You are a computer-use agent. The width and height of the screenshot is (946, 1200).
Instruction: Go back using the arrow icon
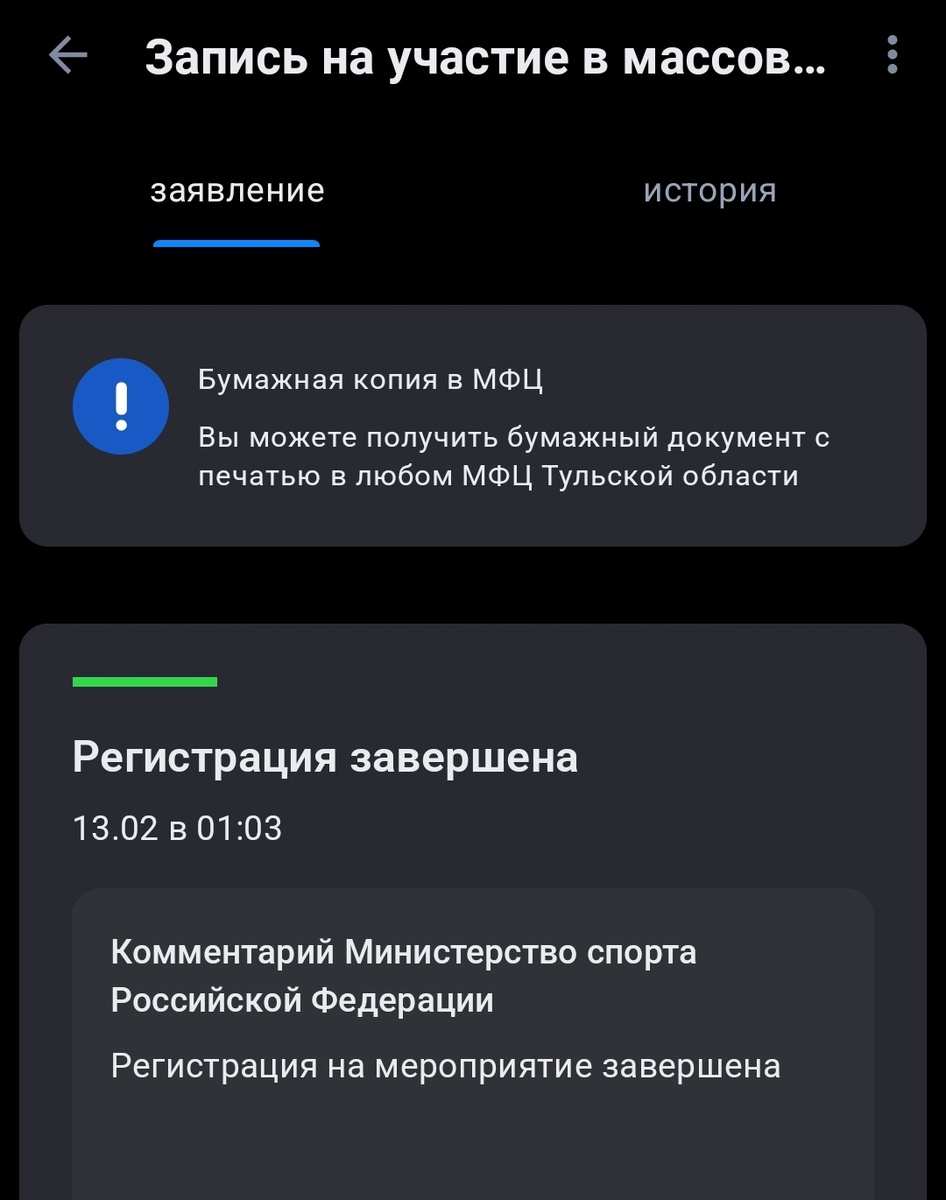[68, 56]
